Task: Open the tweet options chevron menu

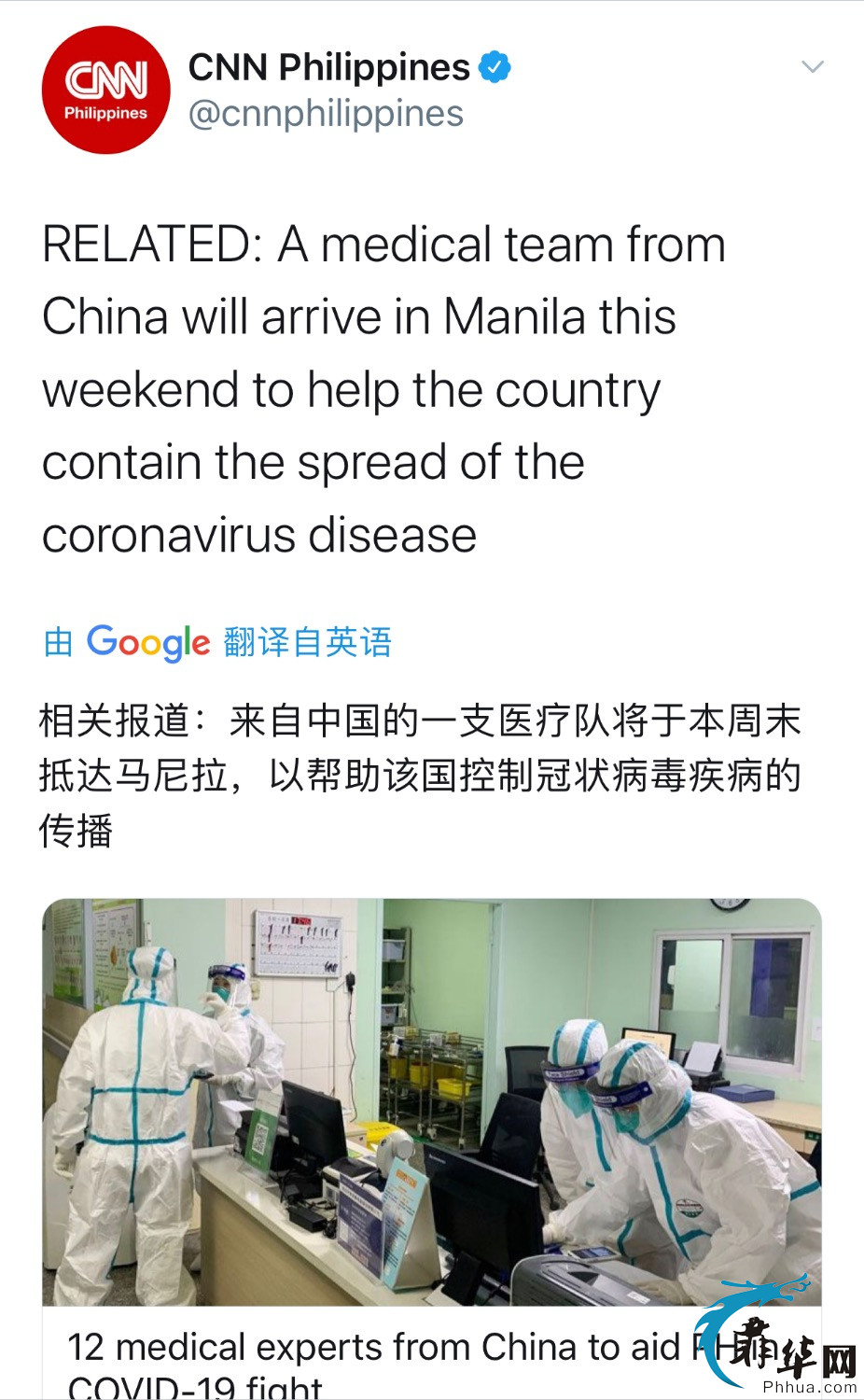Action: (x=813, y=67)
